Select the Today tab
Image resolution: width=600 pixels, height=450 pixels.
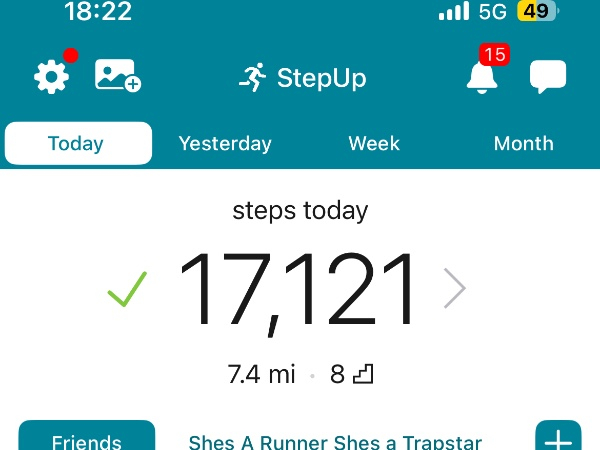pos(76,143)
